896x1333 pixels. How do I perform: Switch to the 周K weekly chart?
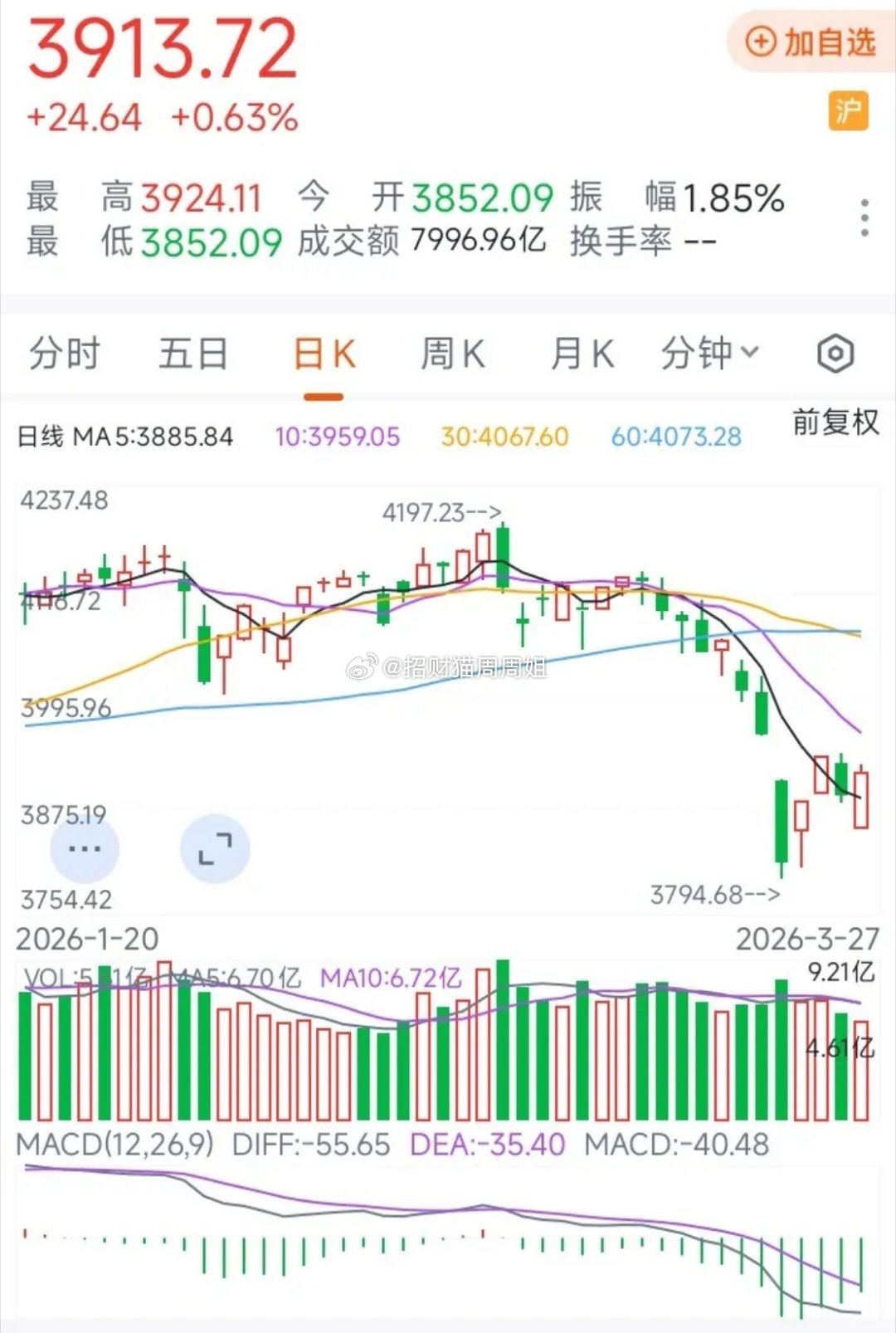coord(450,354)
